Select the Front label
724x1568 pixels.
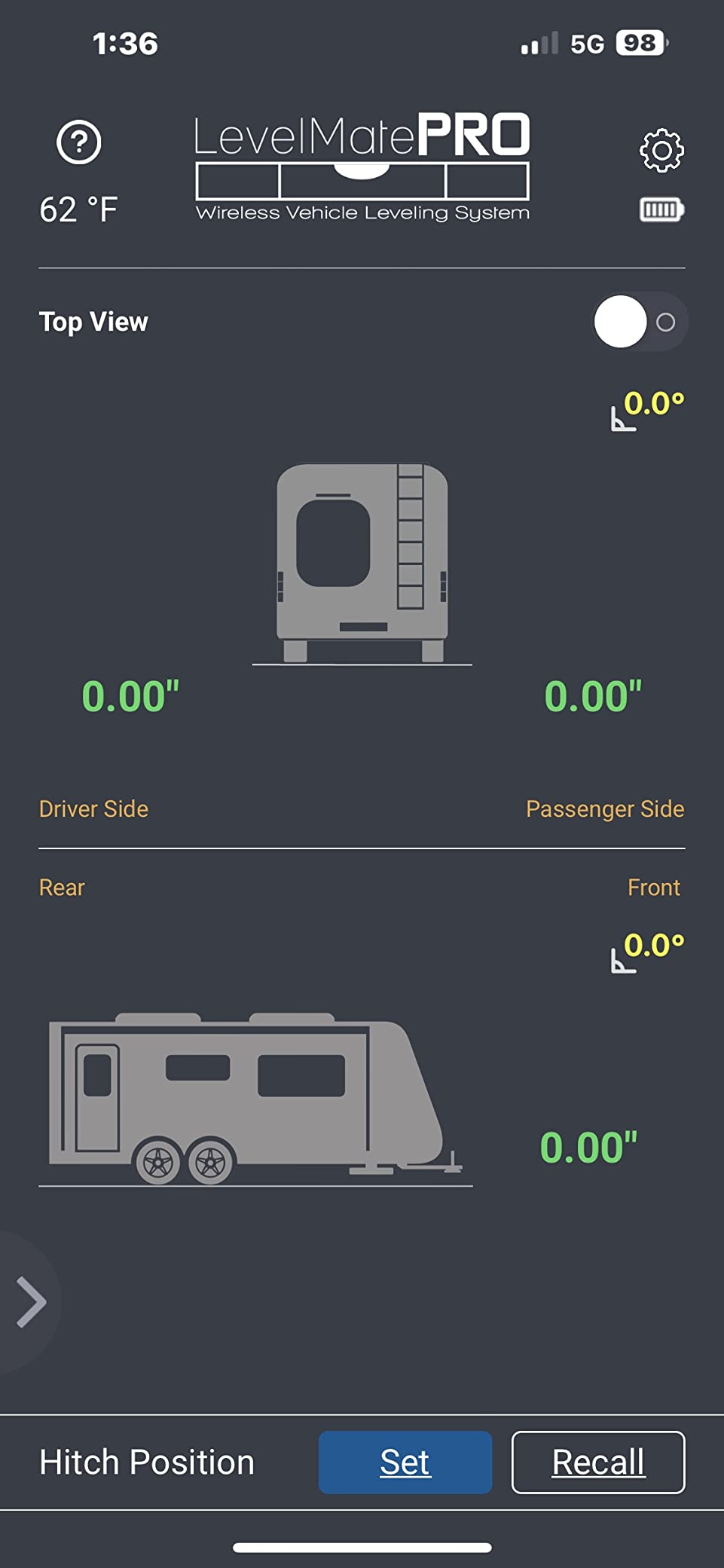654,887
